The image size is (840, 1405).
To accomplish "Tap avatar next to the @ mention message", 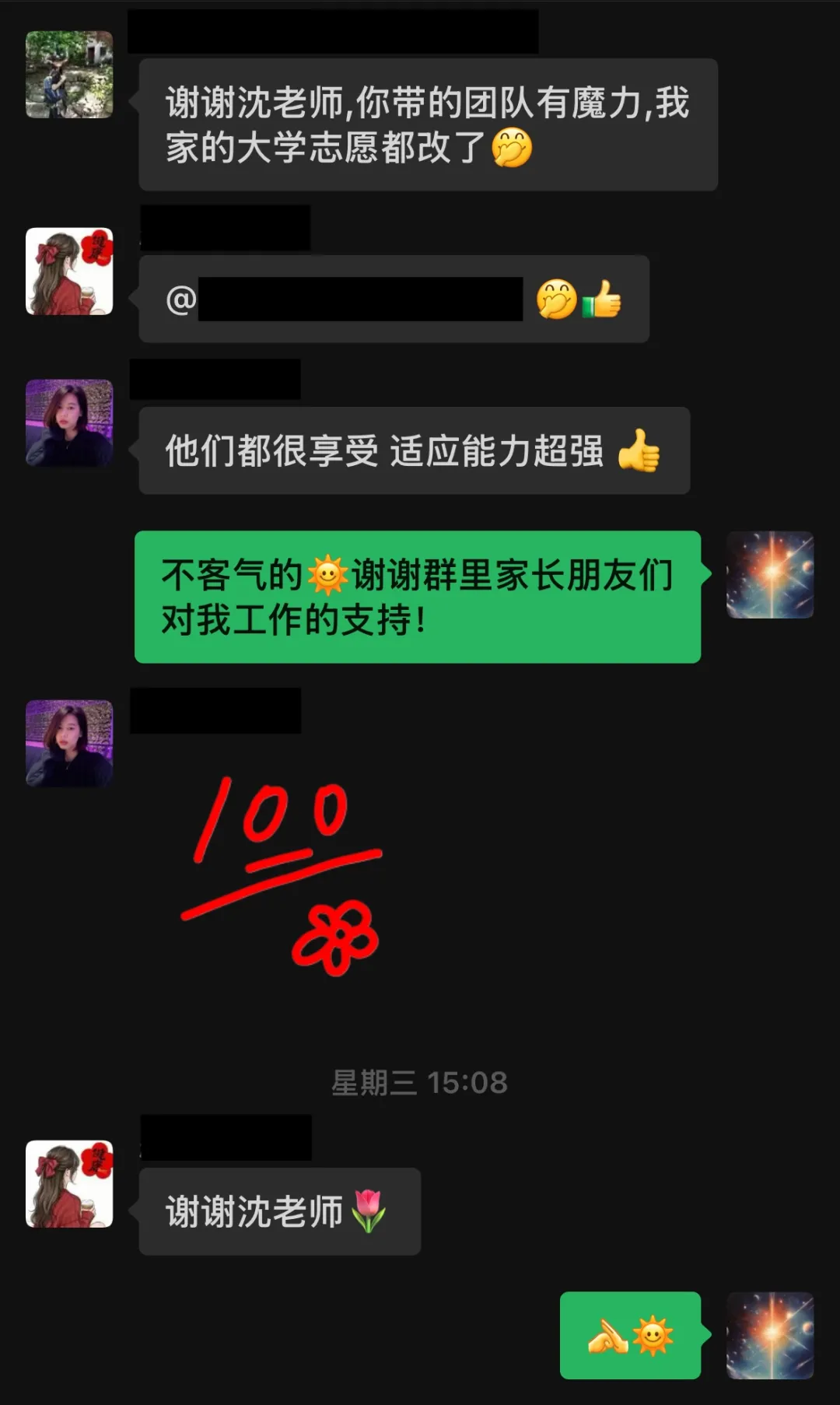I will [69, 272].
